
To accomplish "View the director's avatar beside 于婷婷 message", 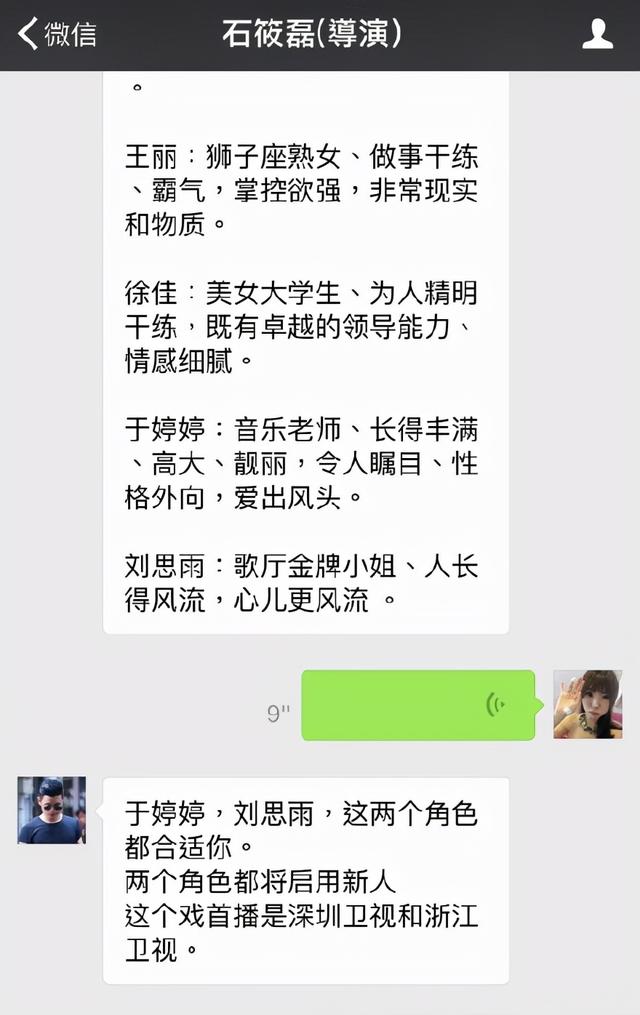I will point(52,810).
